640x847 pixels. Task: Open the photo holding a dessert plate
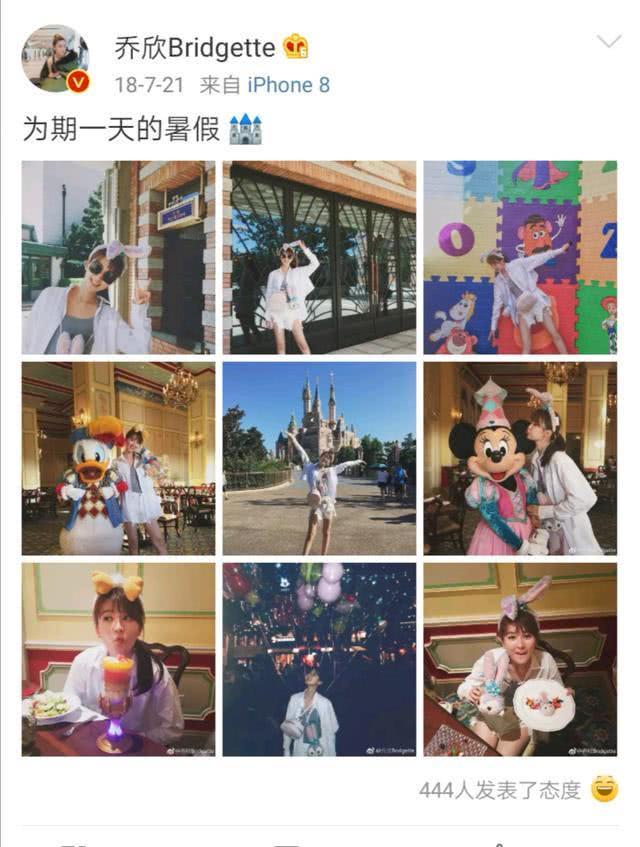tap(520, 659)
